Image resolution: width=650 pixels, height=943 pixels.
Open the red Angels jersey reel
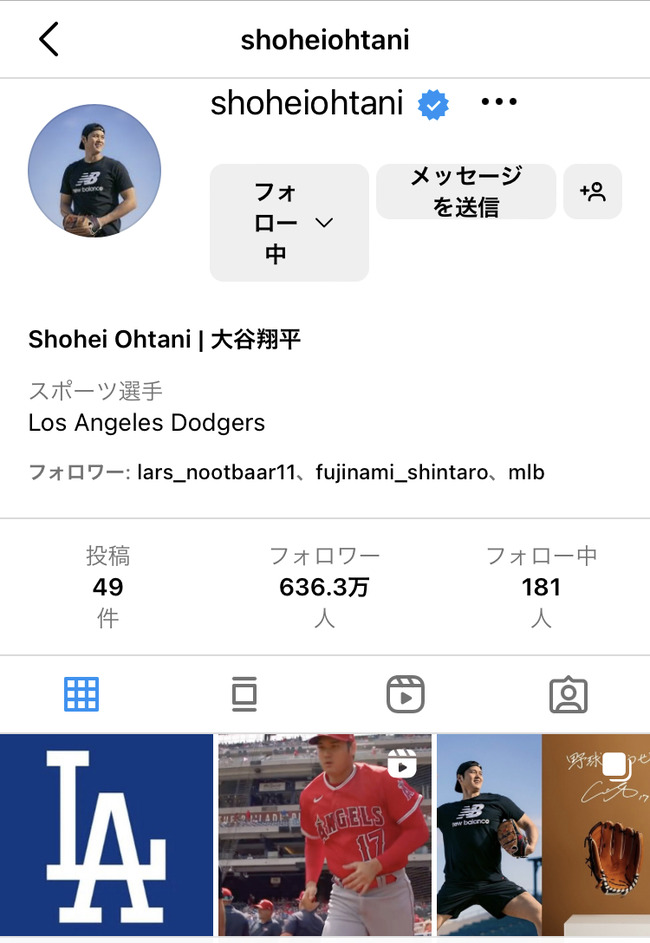(325, 838)
